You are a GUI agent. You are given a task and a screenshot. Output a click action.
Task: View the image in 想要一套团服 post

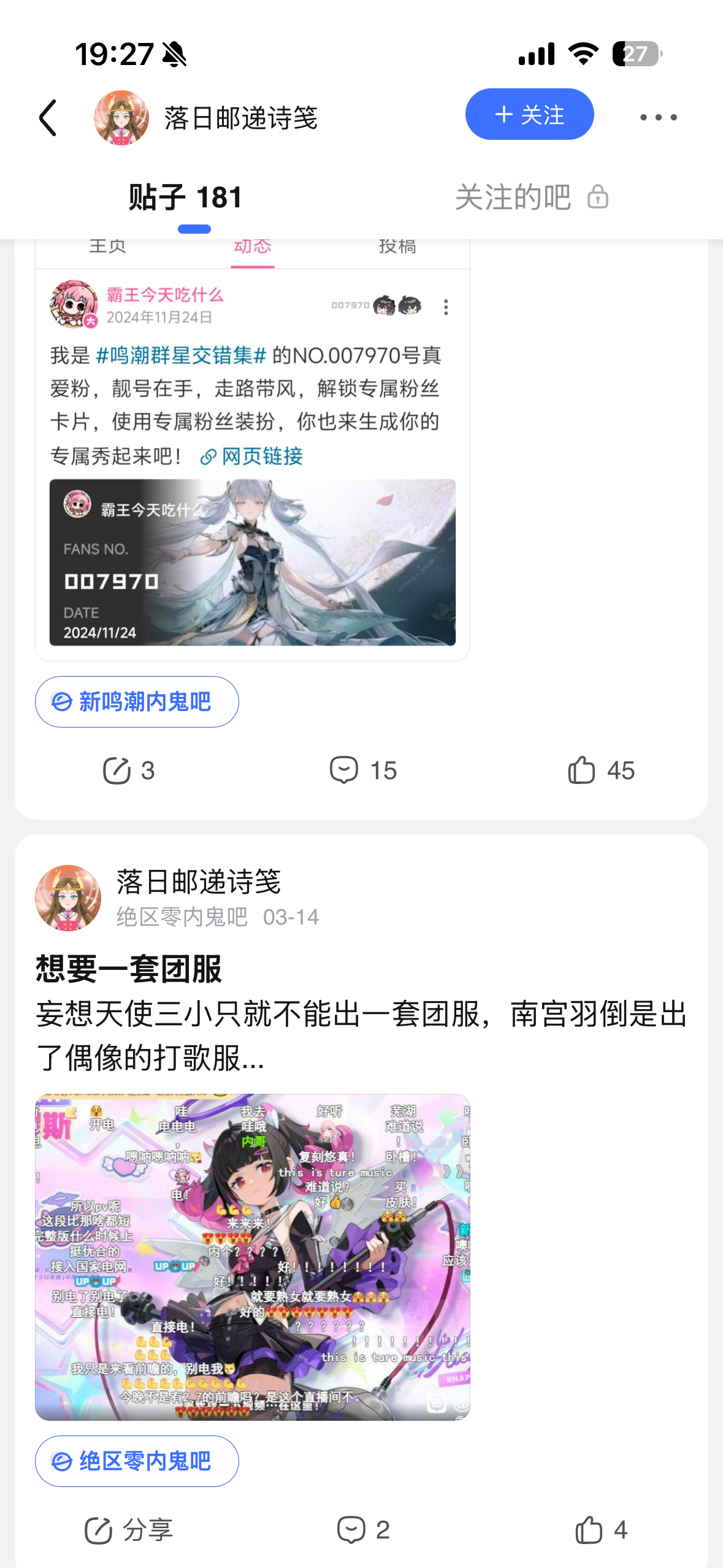click(x=253, y=1257)
